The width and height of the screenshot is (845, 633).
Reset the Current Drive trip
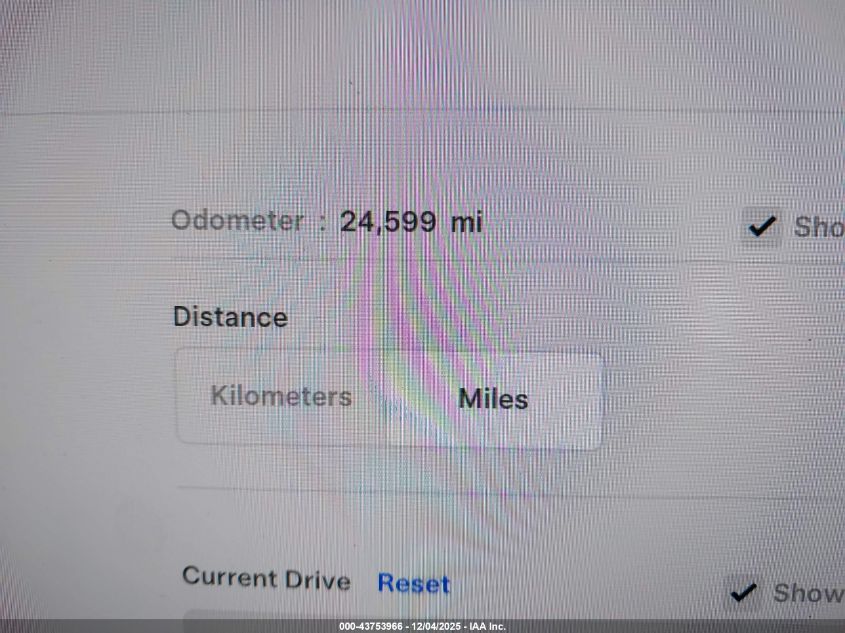click(x=413, y=584)
